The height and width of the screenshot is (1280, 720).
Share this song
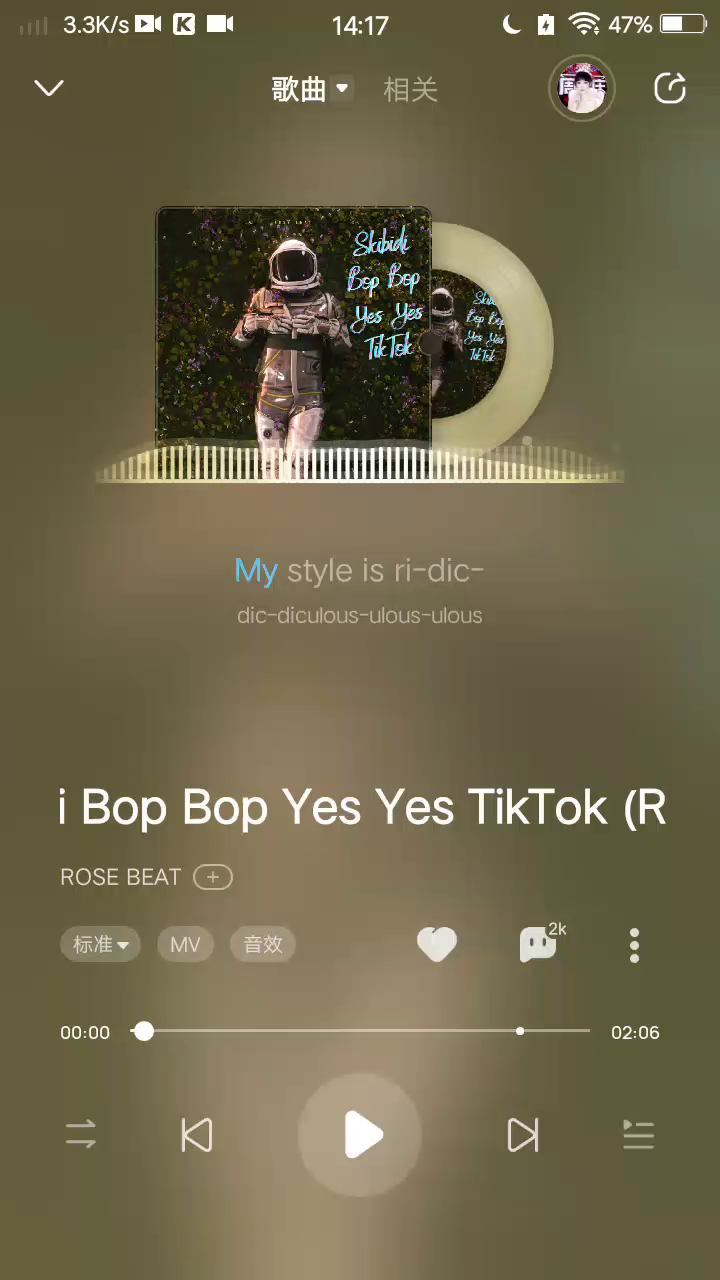[670, 89]
